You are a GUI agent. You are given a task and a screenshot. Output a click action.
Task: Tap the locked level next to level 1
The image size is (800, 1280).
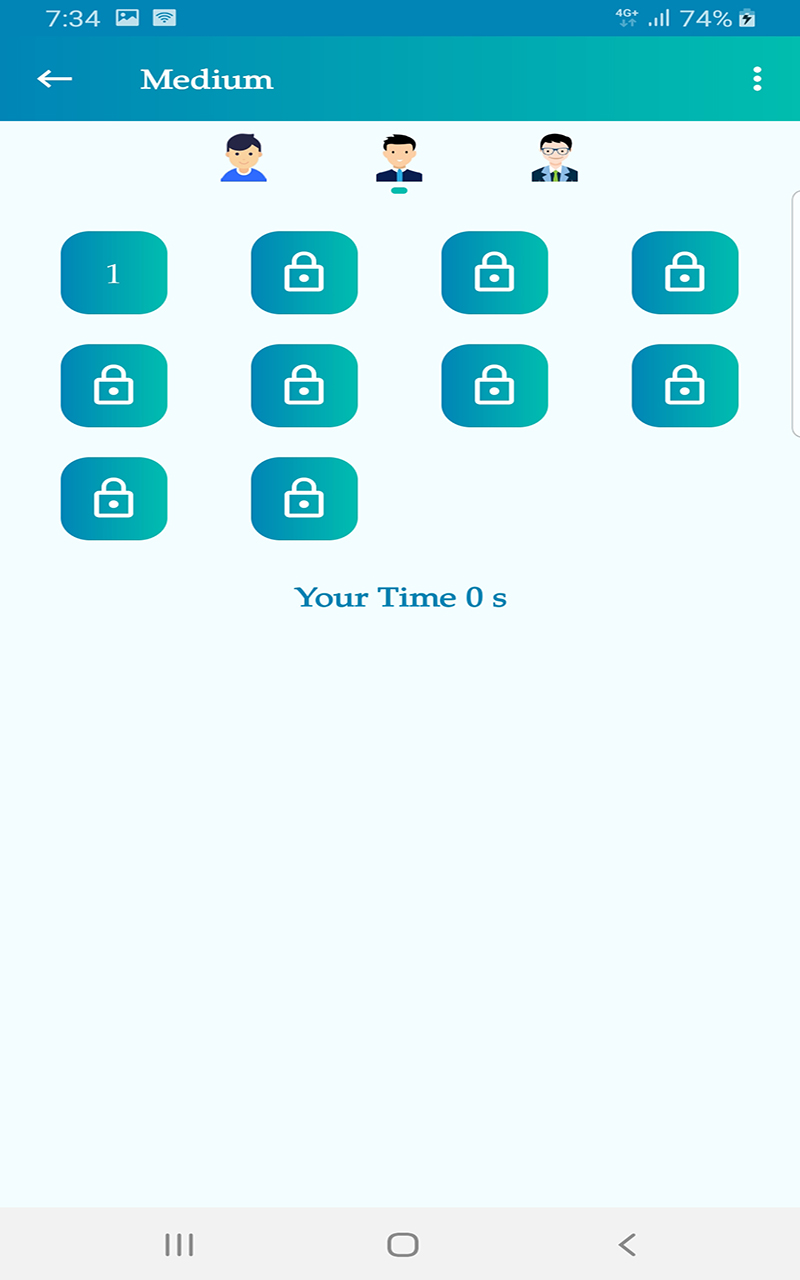pos(304,272)
